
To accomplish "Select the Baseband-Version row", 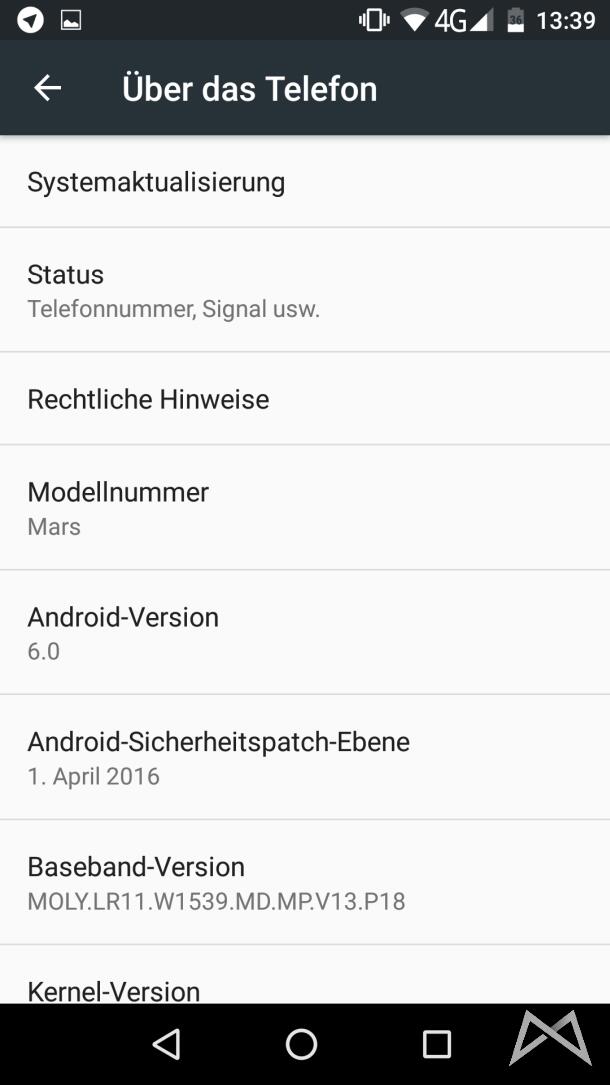I will 305,882.
